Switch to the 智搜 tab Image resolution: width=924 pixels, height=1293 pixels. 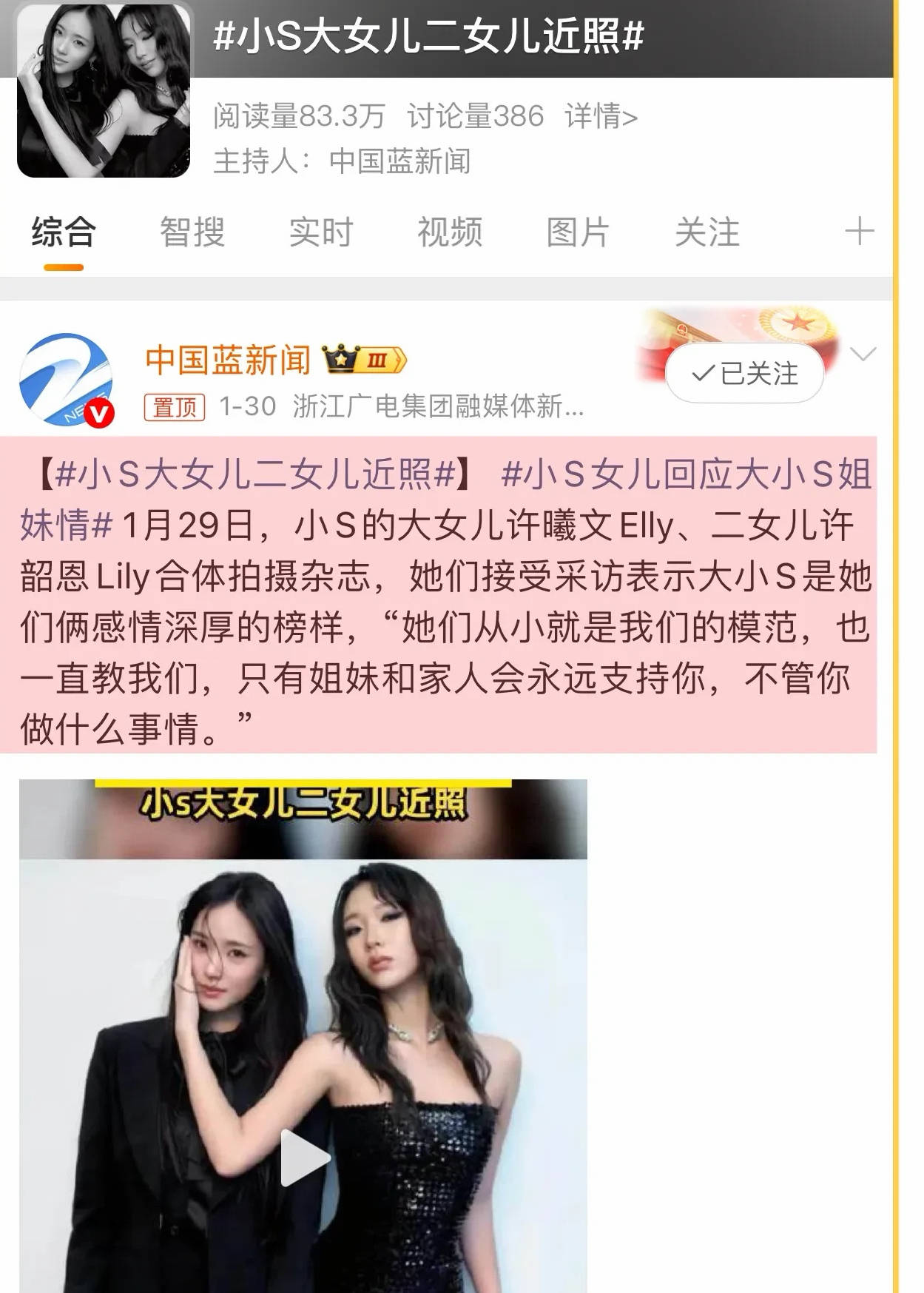(192, 232)
